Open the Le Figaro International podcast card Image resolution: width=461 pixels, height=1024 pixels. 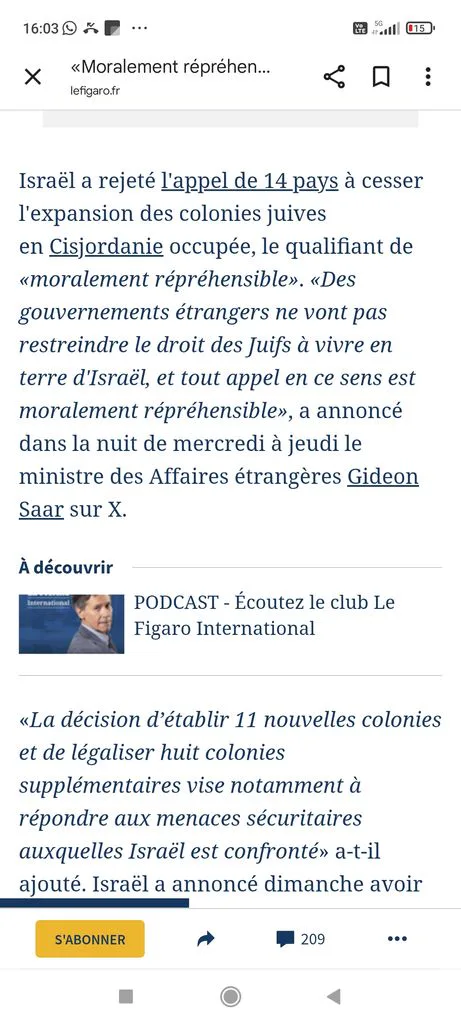coord(230,623)
